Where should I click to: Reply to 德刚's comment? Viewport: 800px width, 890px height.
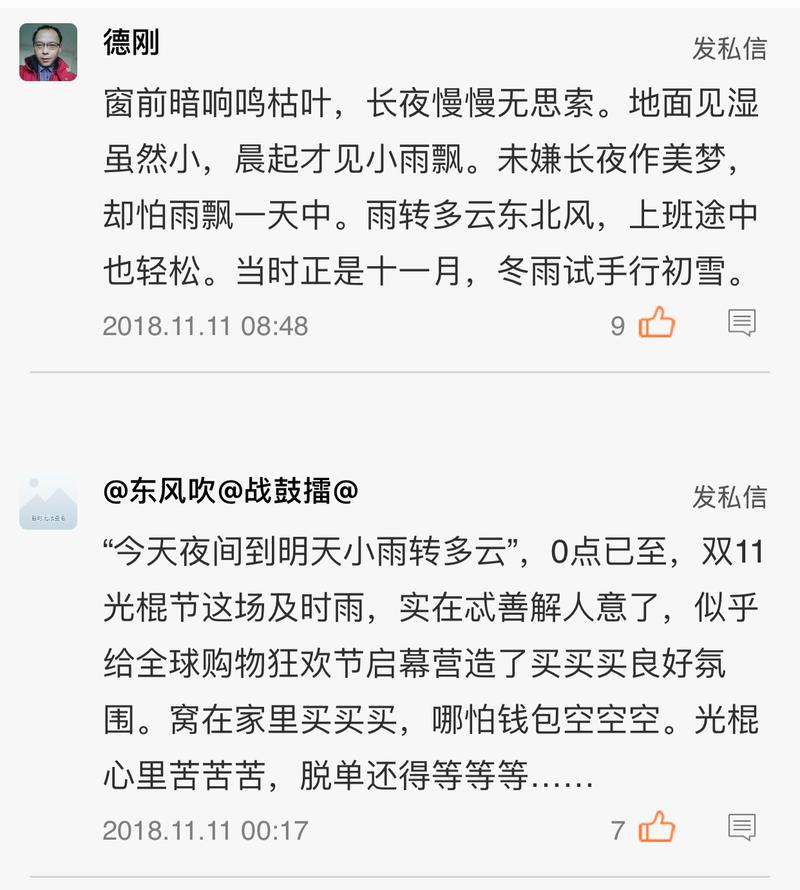(741, 323)
